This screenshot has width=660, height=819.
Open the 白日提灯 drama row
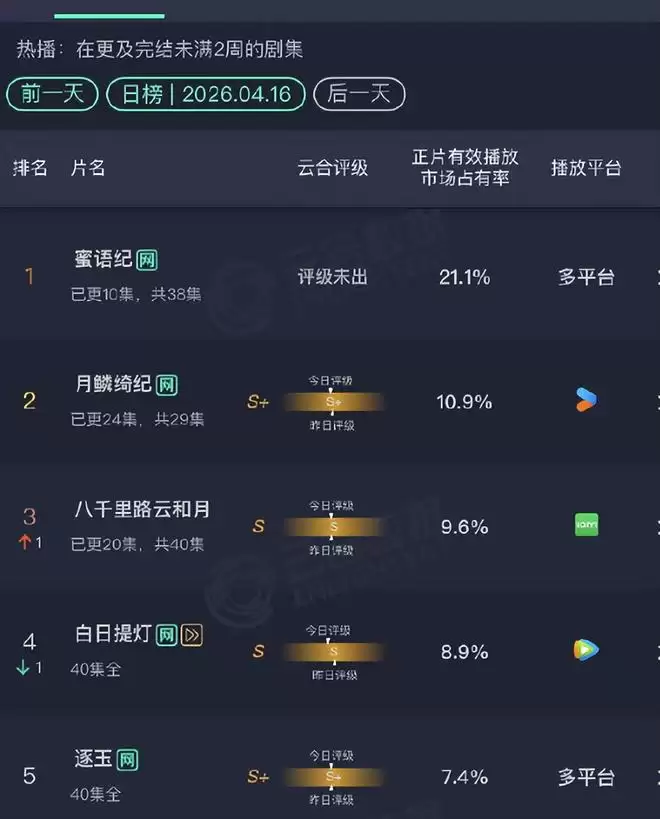[113, 634]
